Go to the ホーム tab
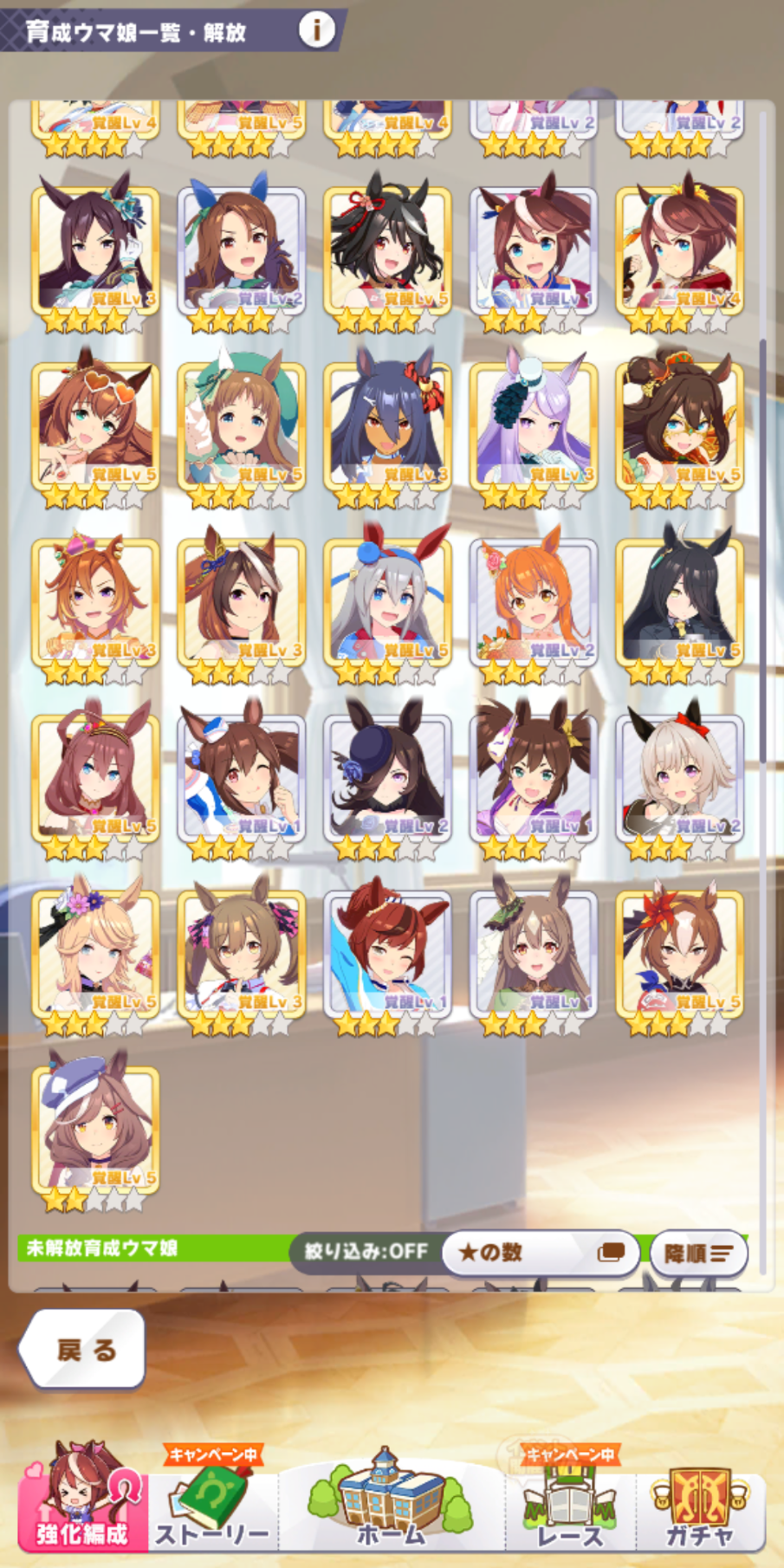This screenshot has width=784, height=1568. pos(392,1499)
